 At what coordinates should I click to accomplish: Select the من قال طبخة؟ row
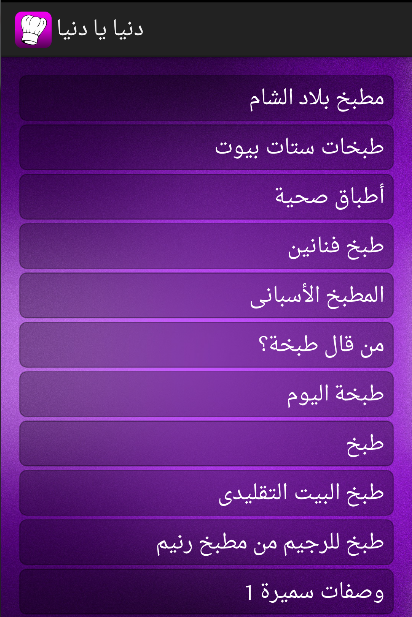(206, 345)
